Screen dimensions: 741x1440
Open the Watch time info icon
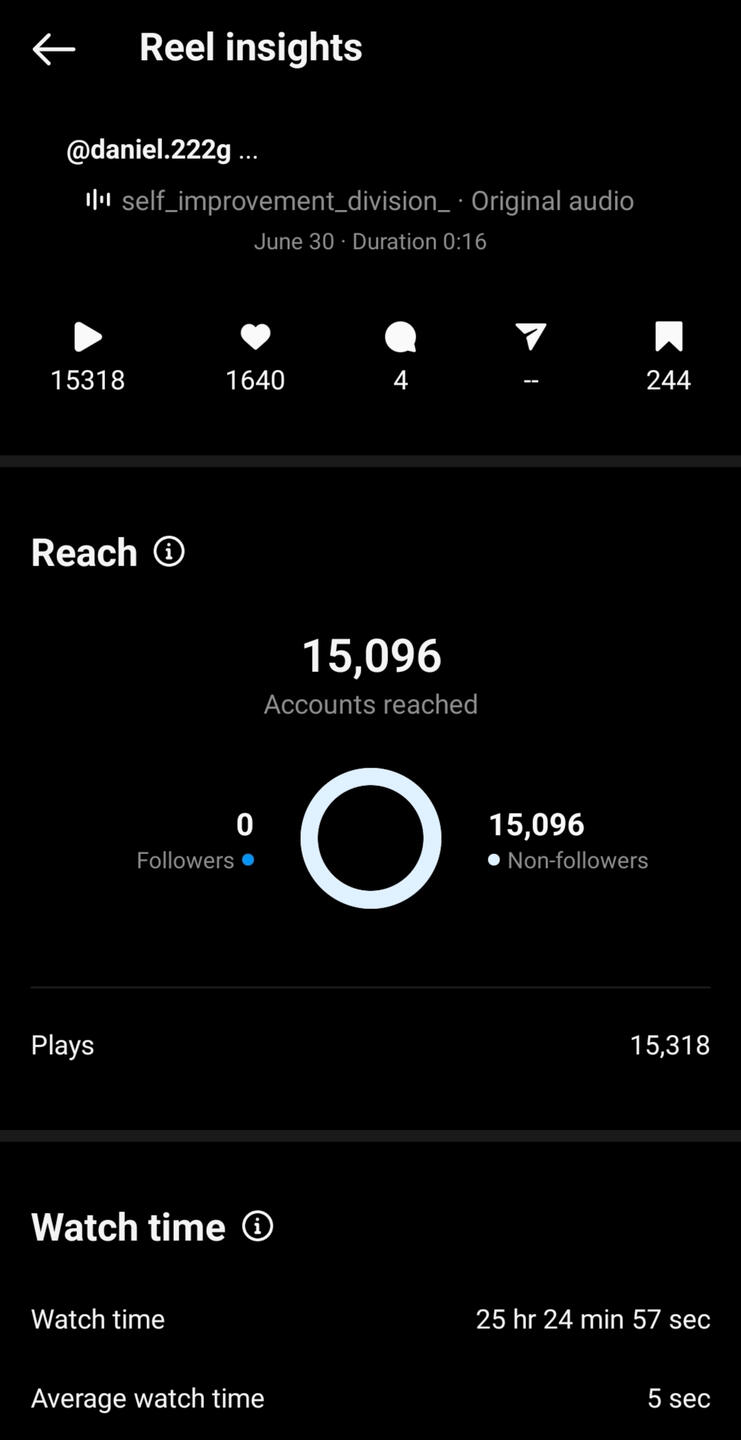coord(257,1226)
